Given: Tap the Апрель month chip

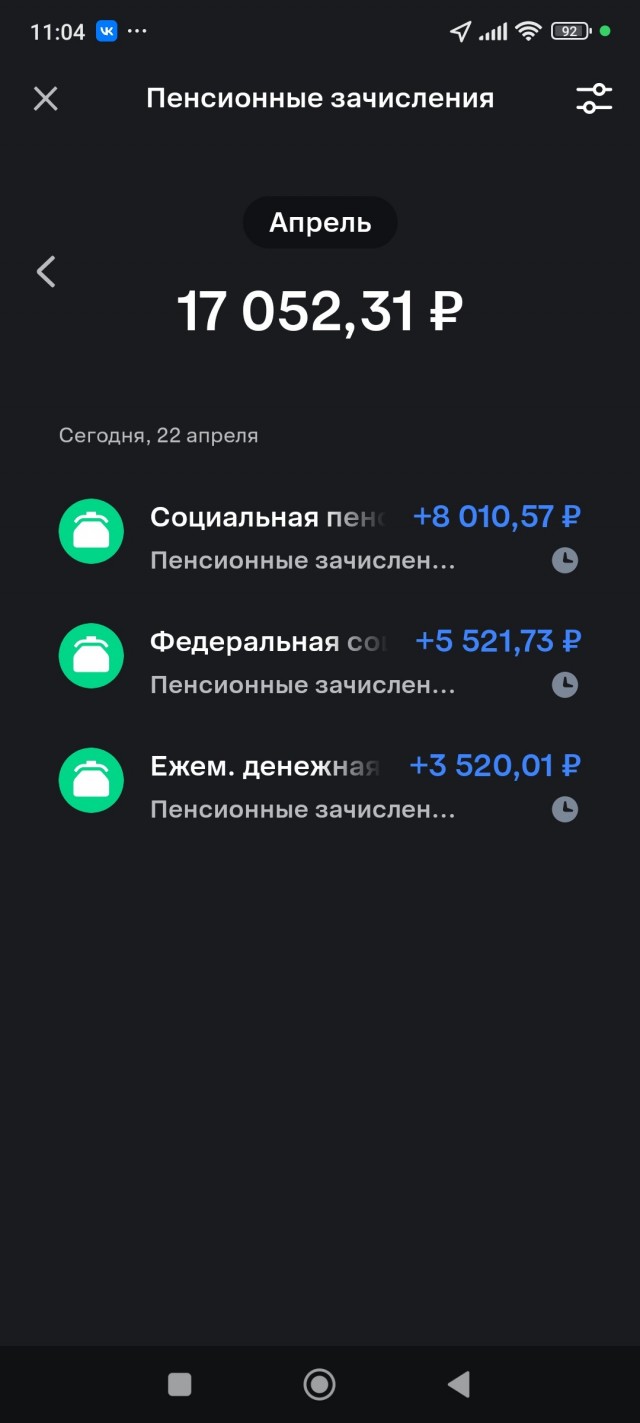Looking at the screenshot, I should (x=320, y=222).
